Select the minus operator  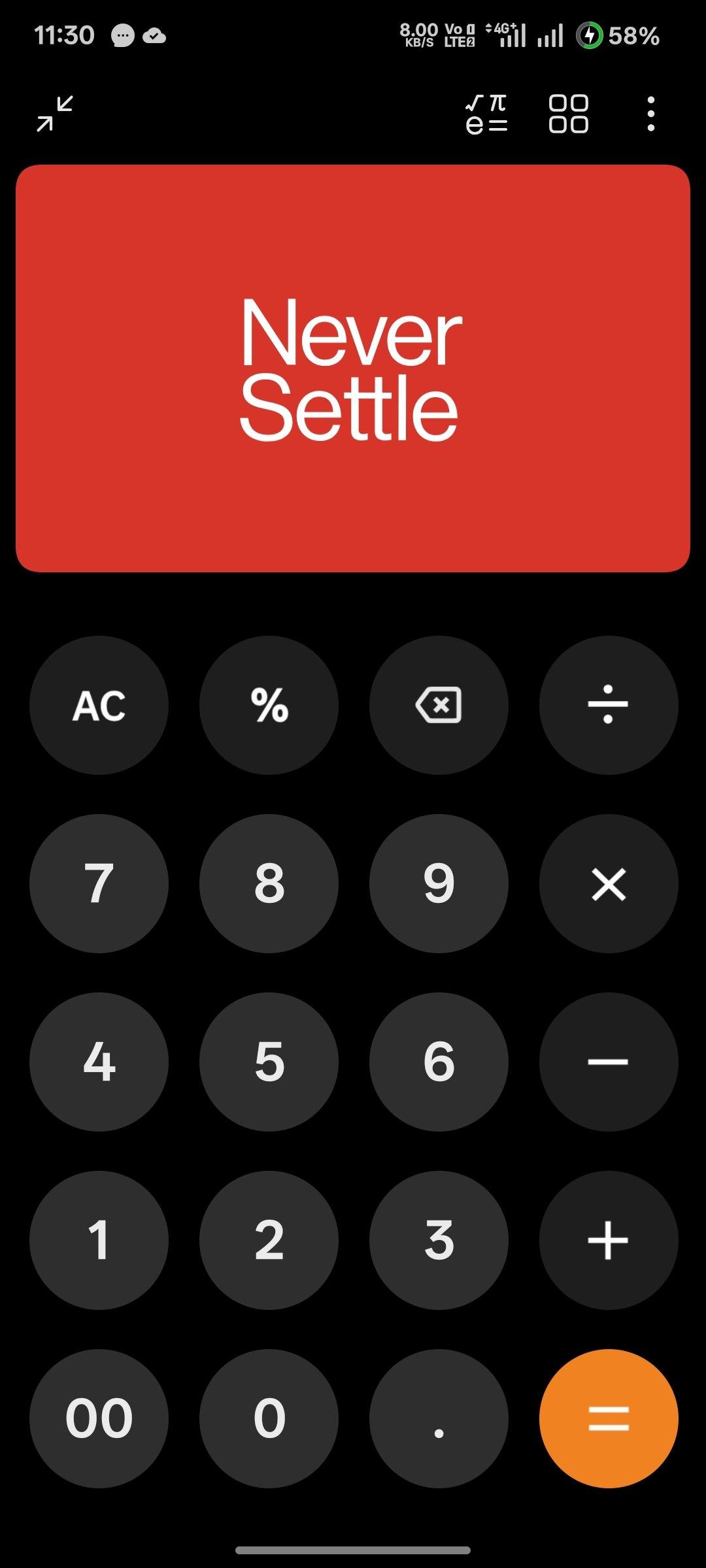(x=609, y=1062)
